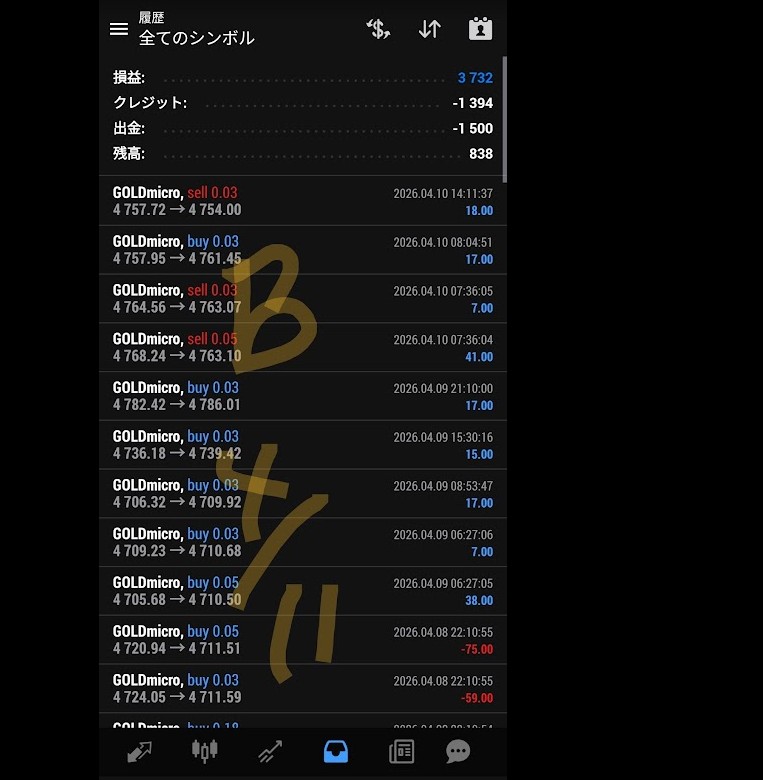
Task: Switch to the trade tab
Action: 270,752
